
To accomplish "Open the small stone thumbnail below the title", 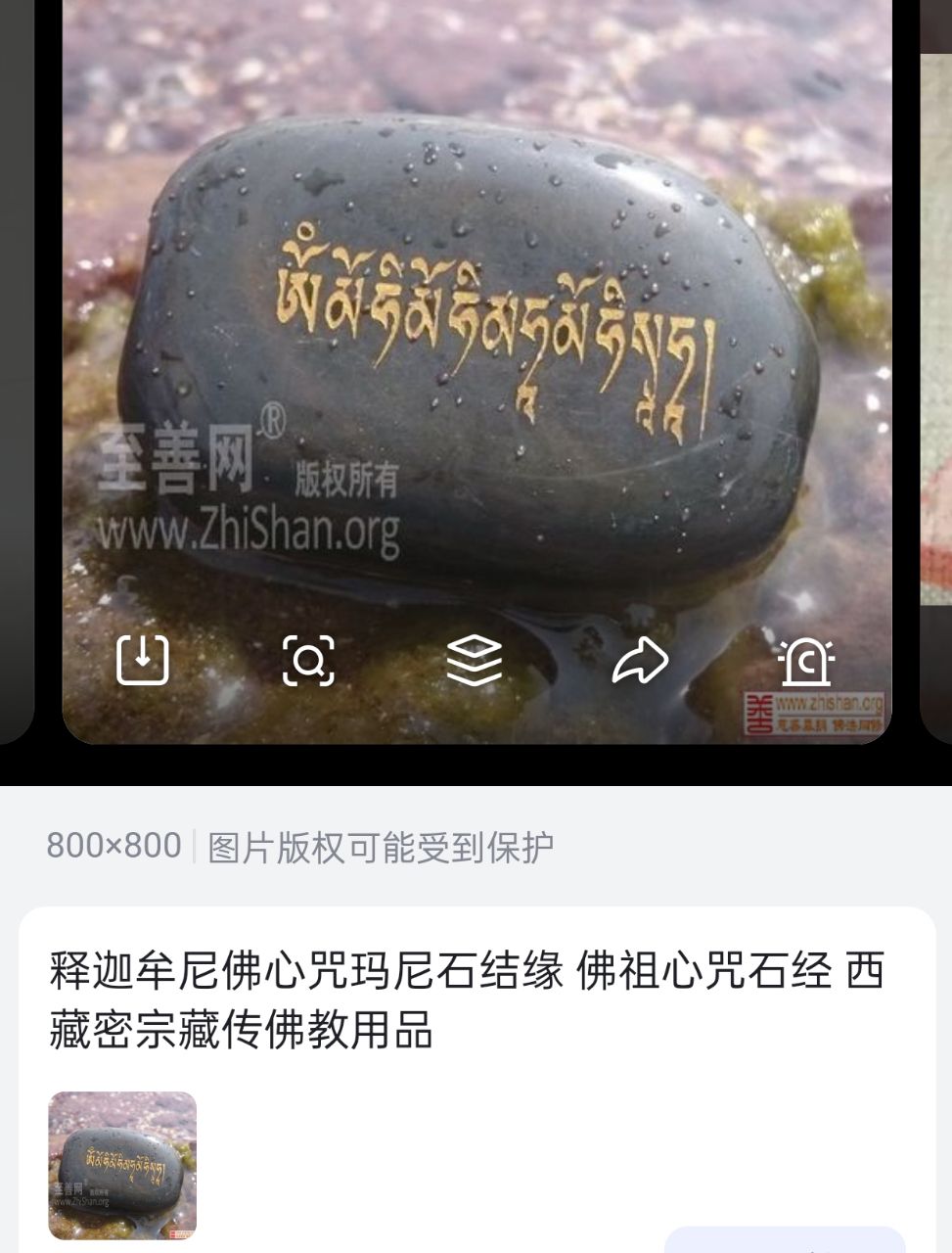I will [122, 1165].
